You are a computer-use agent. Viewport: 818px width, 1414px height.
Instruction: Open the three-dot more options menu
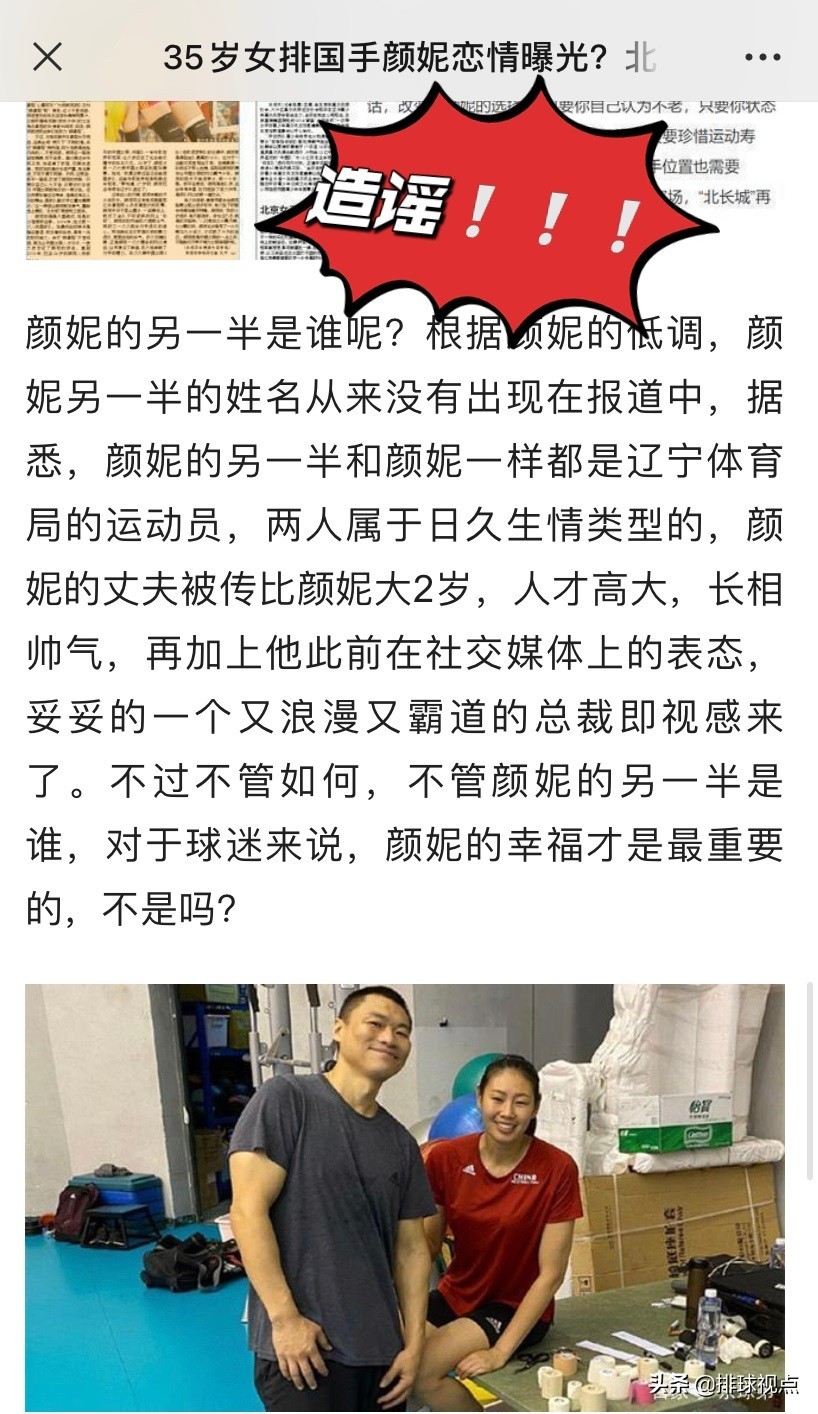(x=762, y=57)
